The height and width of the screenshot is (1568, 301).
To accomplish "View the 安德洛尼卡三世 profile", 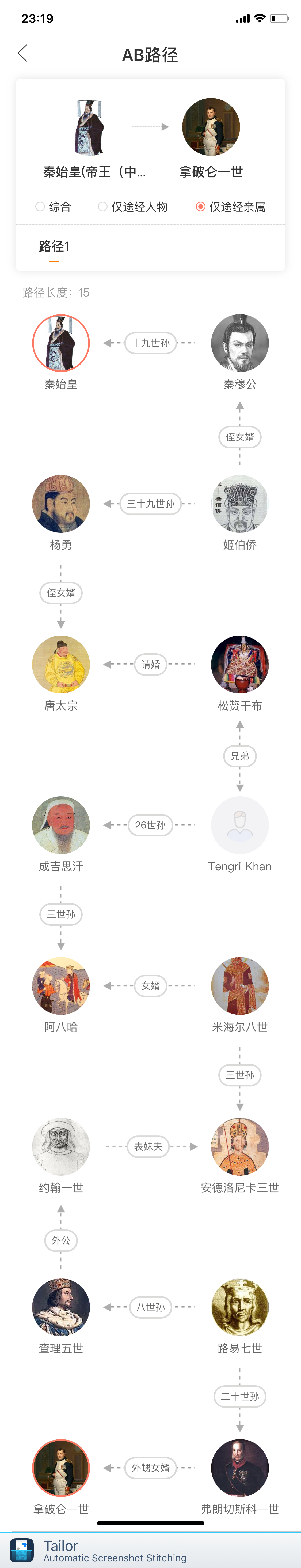I will click(239, 1146).
